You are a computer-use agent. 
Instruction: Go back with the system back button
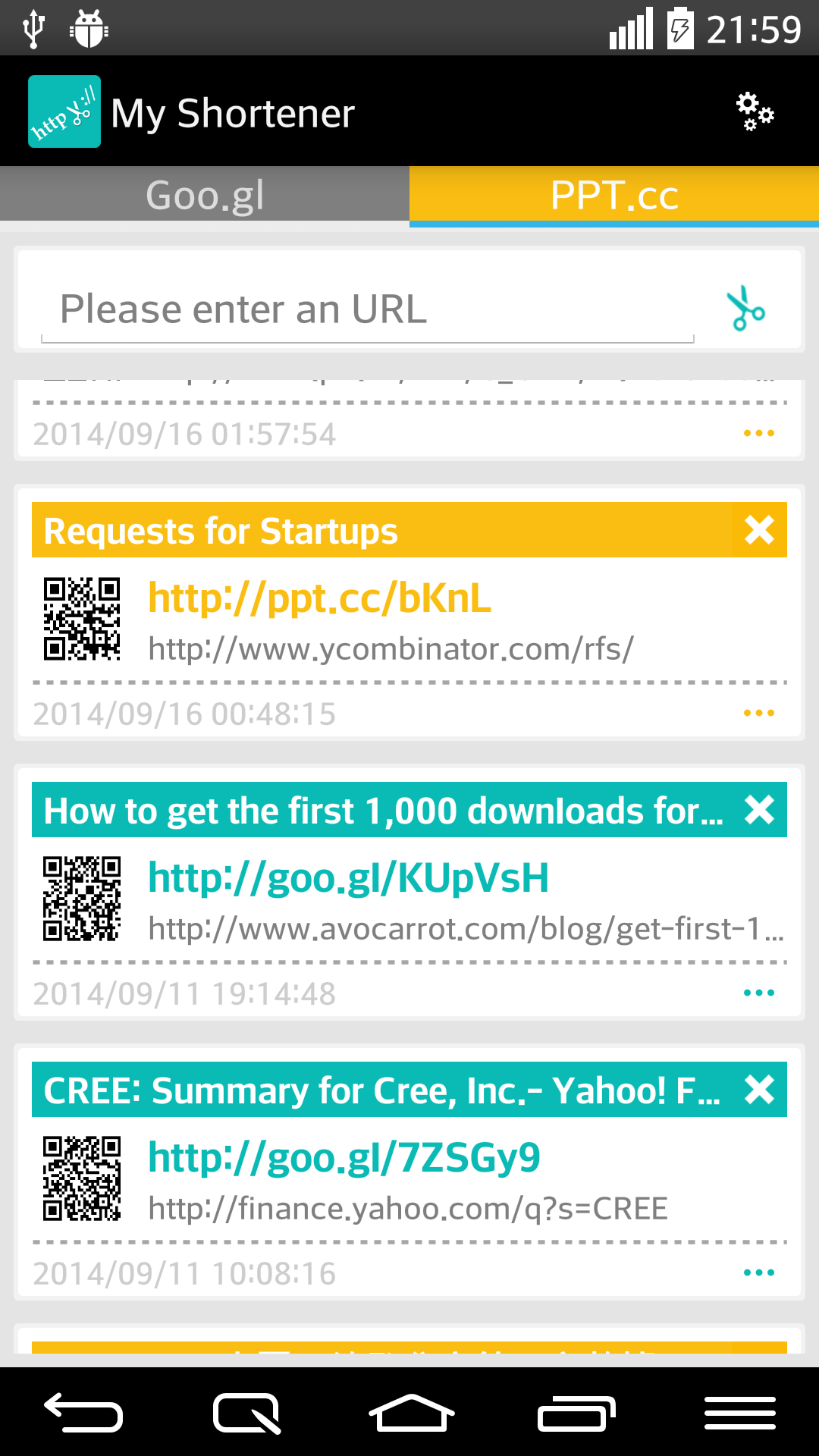click(83, 1414)
